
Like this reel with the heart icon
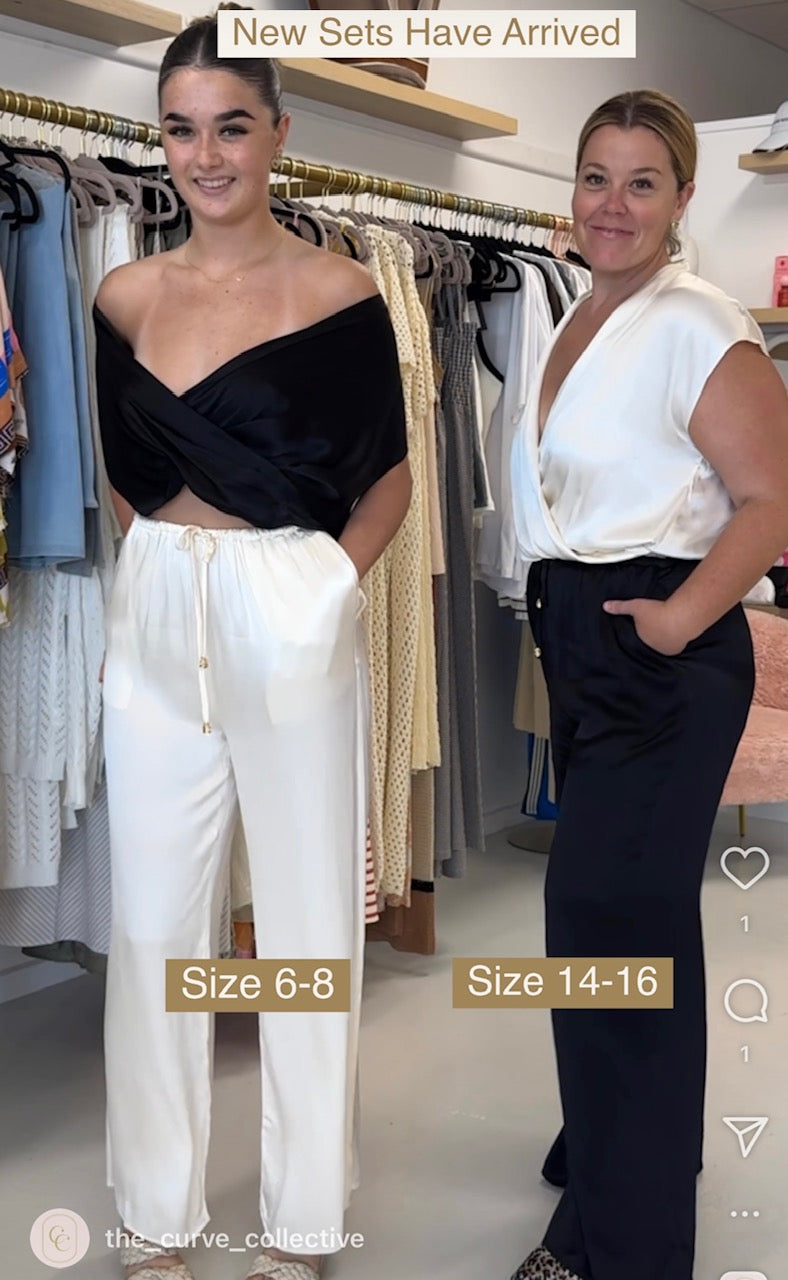(745, 867)
